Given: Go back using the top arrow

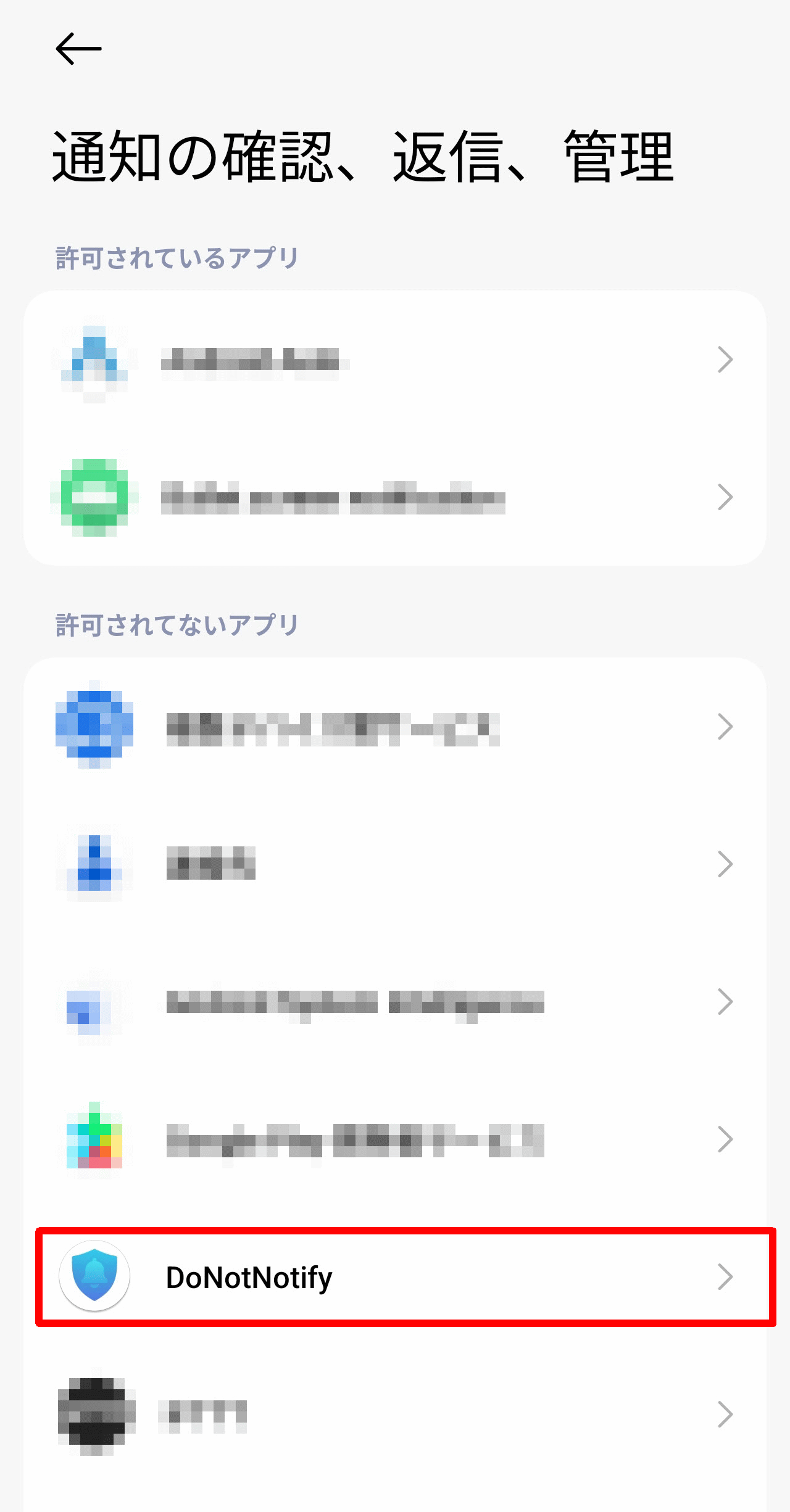Looking at the screenshot, I should (x=78, y=49).
